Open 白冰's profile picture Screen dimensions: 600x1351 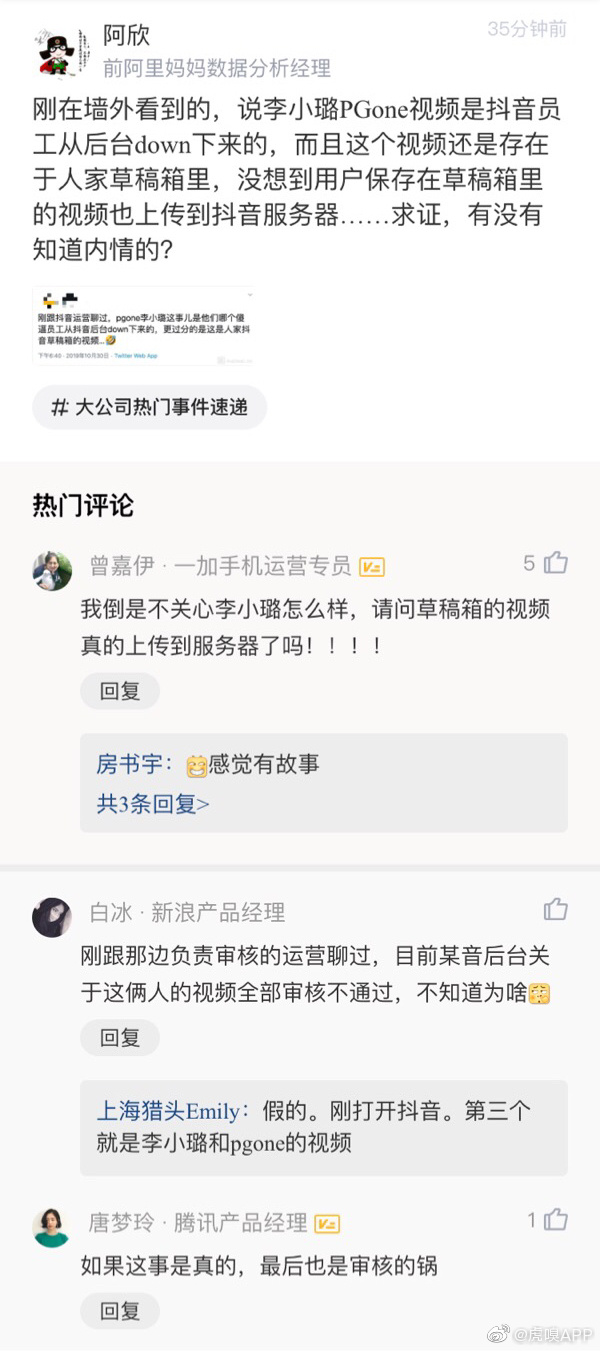pyautogui.click(x=52, y=916)
